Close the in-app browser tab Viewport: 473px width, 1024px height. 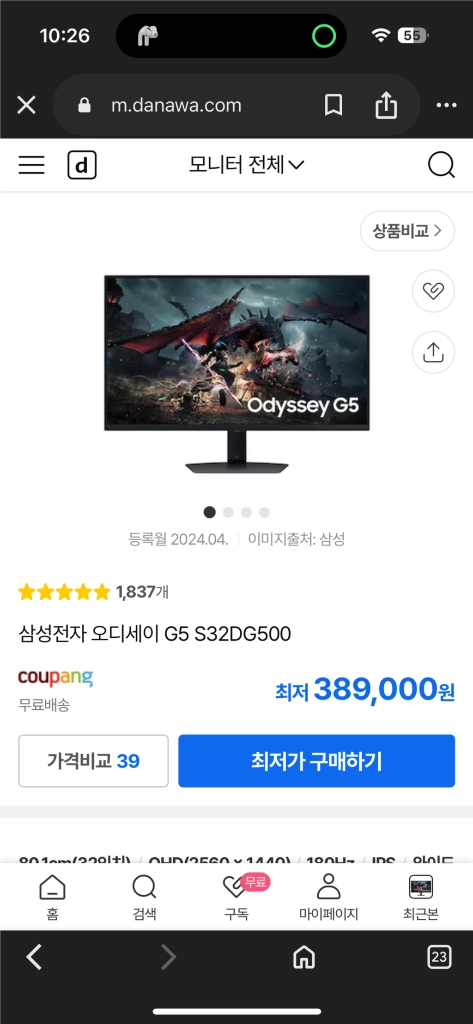click(26, 105)
